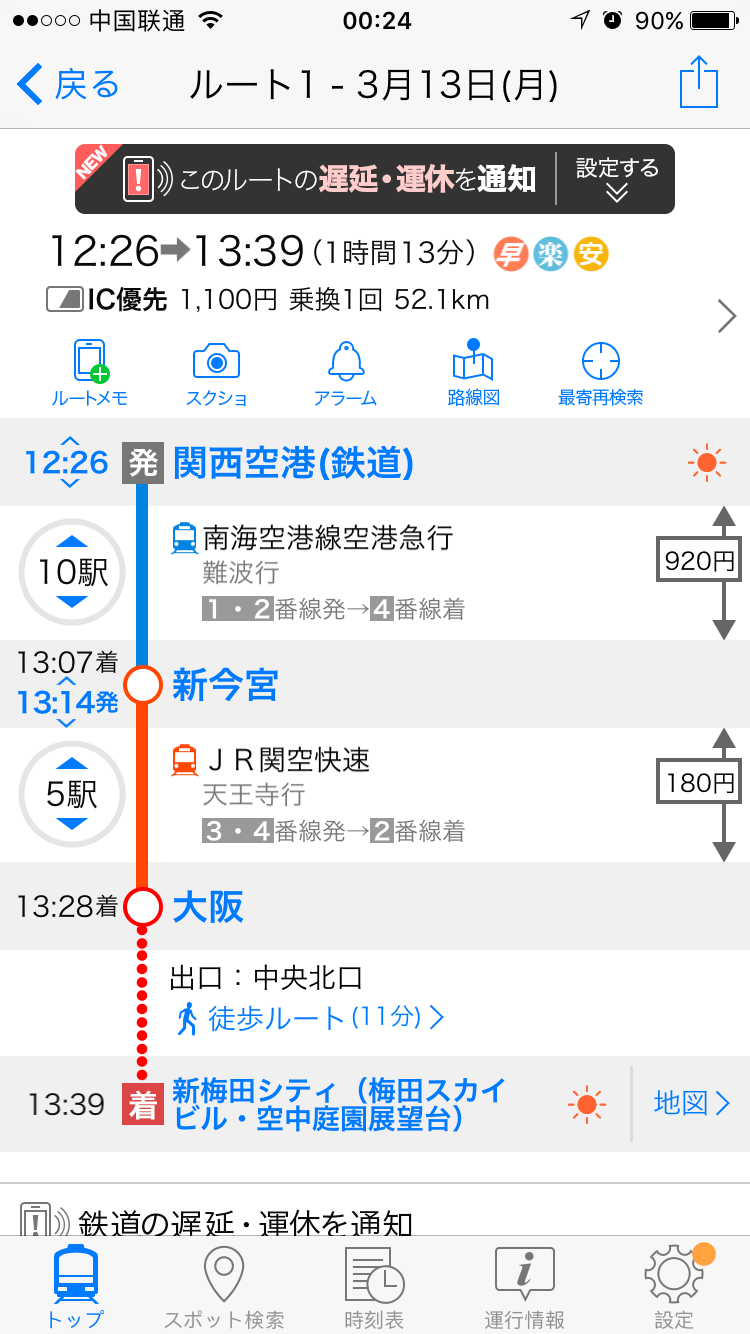This screenshot has width=750, height=1334.
Task: Switch to 運行情報 tab
Action: pyautogui.click(x=524, y=1288)
